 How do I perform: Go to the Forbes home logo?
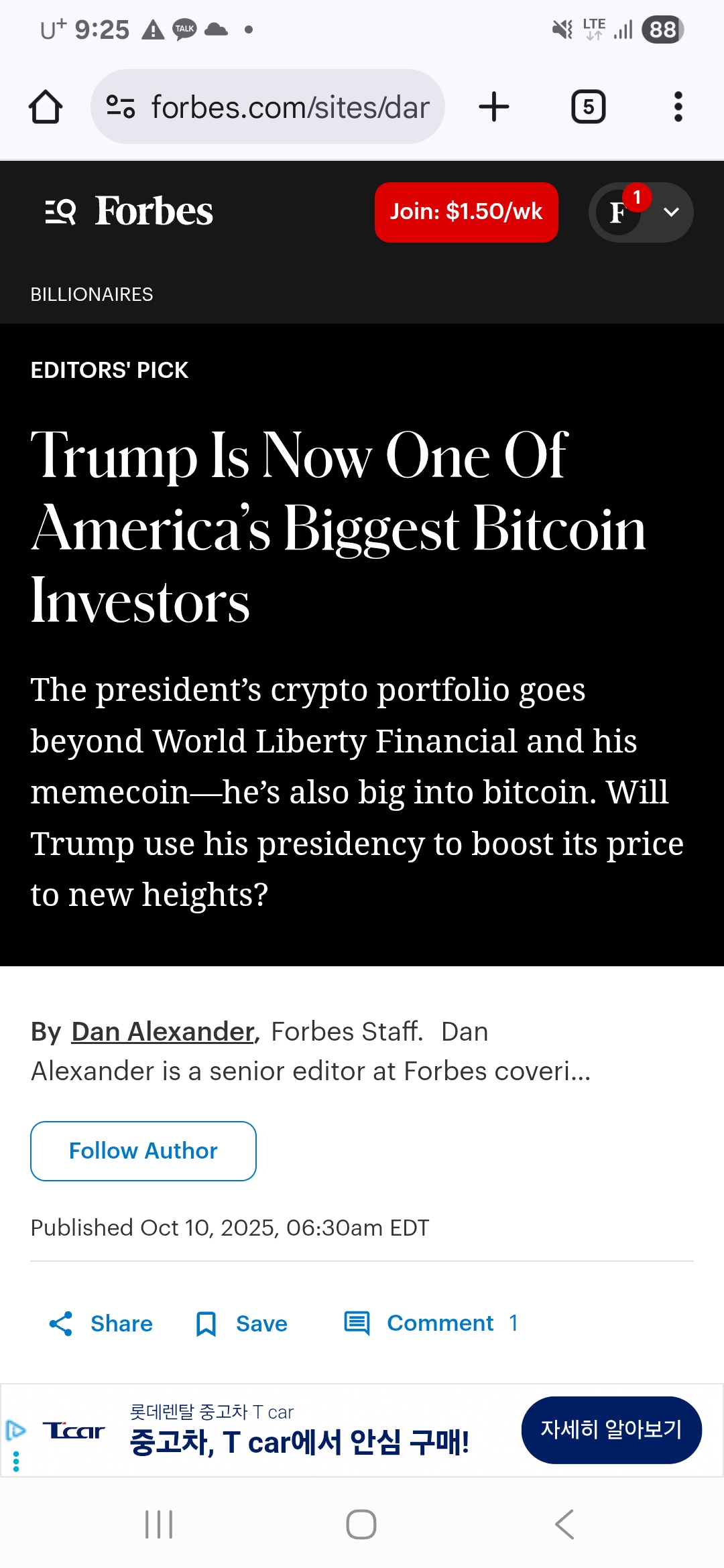(x=154, y=212)
